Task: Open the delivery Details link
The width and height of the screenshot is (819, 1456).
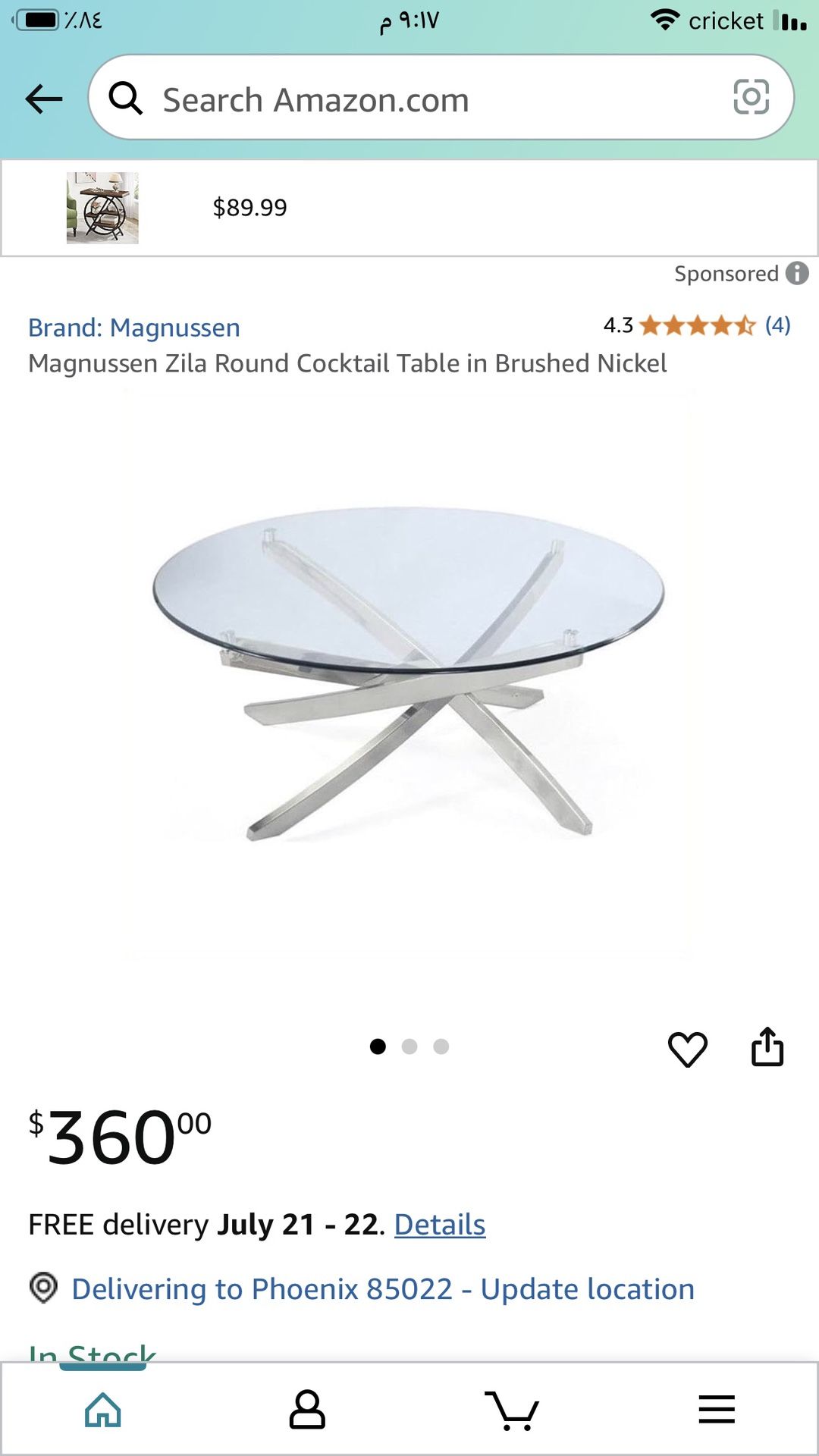Action: click(x=440, y=1225)
